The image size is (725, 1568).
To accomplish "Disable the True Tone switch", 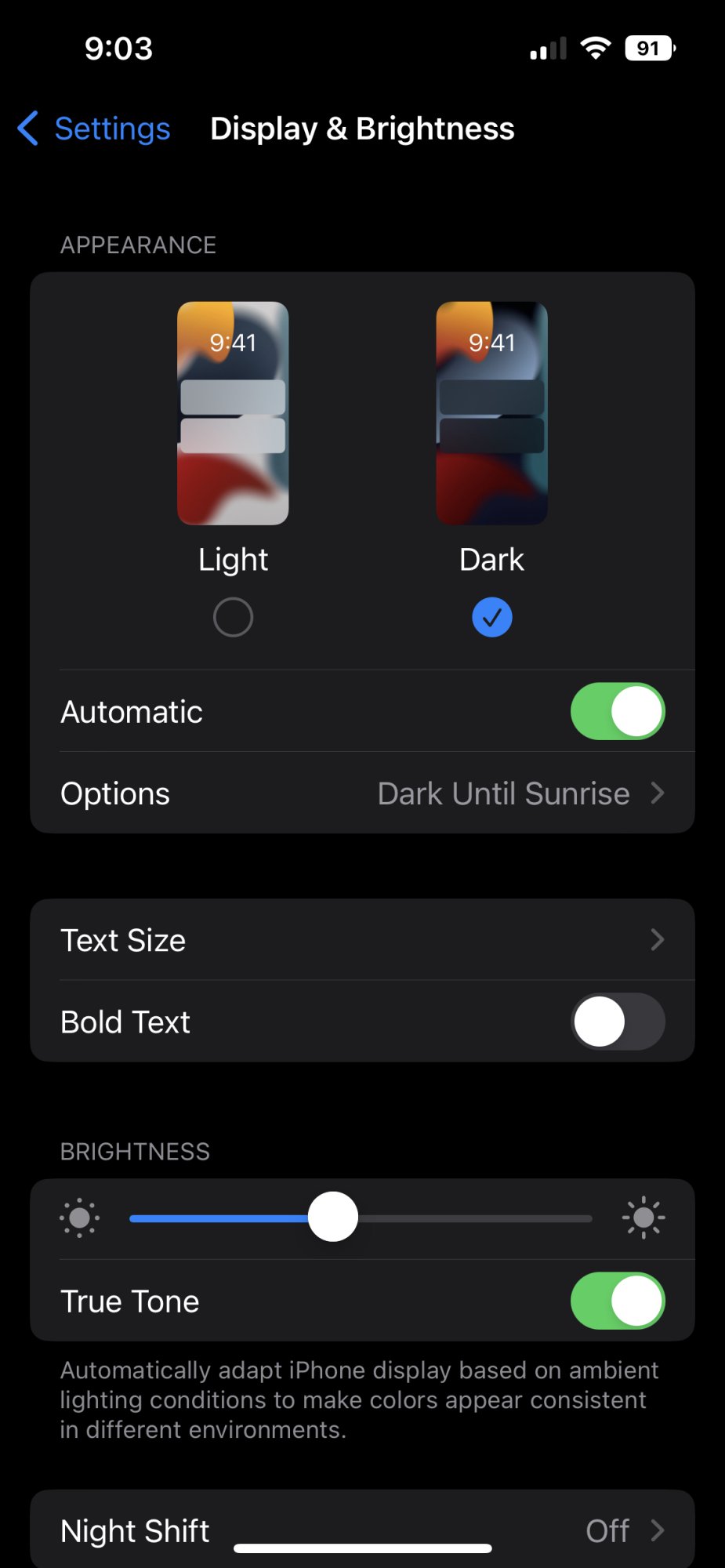I will [x=618, y=1301].
